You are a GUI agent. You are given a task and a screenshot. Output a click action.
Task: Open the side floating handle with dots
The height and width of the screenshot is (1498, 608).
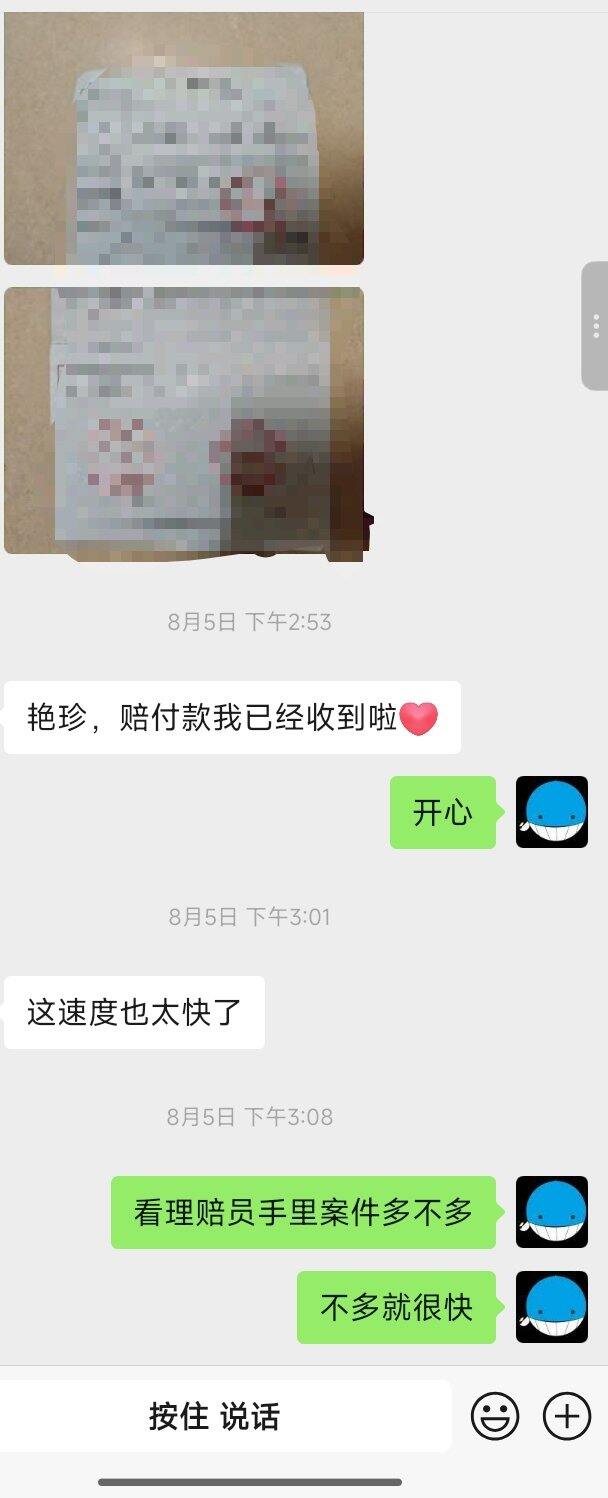coord(595,326)
